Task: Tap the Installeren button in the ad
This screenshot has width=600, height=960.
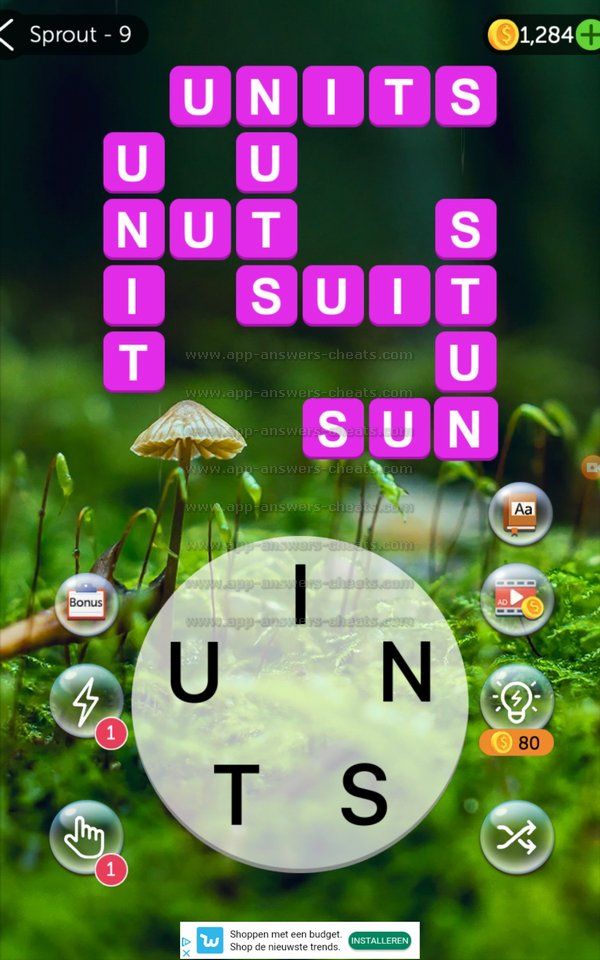Action: (379, 941)
